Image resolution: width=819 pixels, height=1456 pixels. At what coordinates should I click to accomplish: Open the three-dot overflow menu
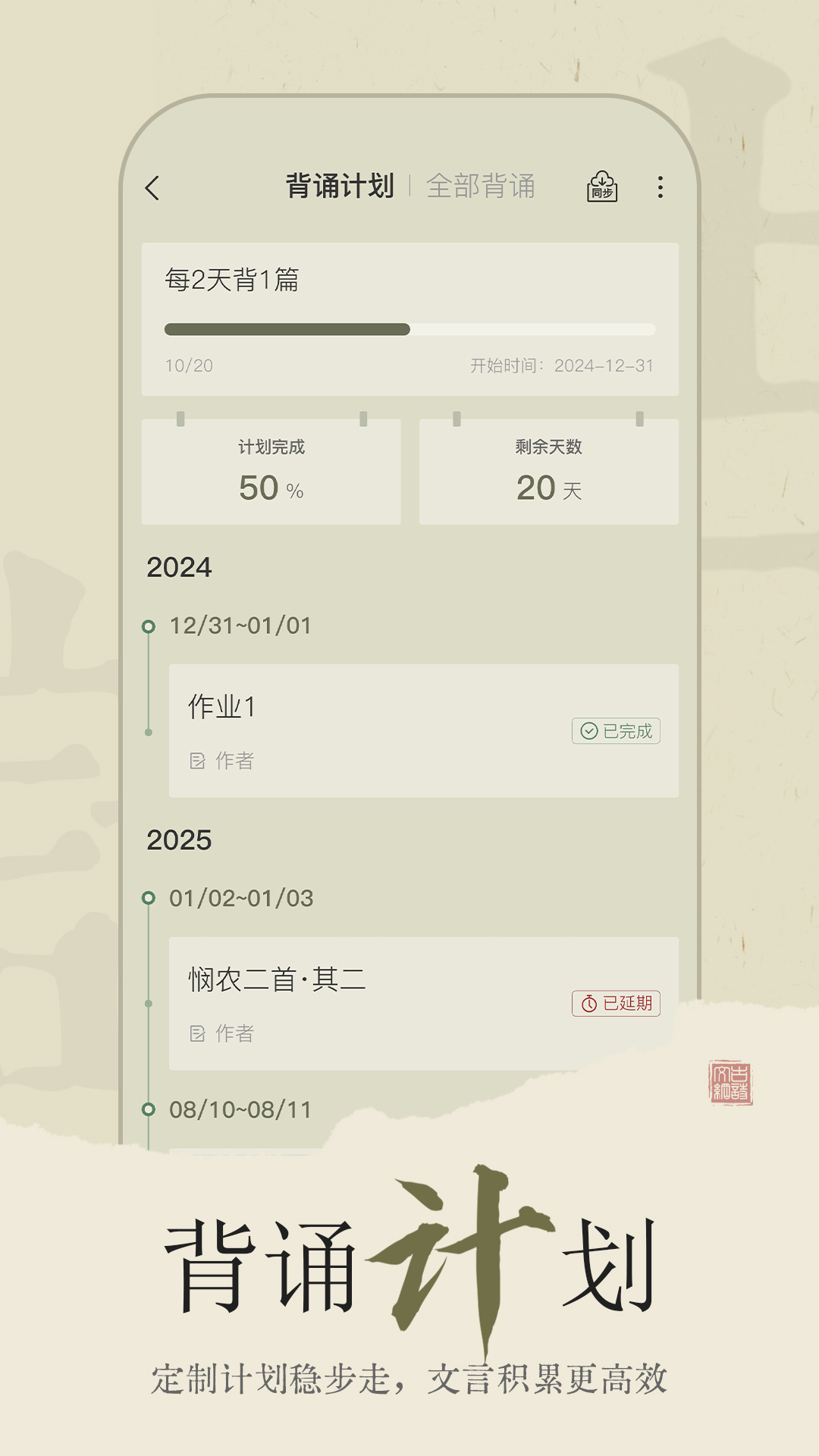(661, 186)
